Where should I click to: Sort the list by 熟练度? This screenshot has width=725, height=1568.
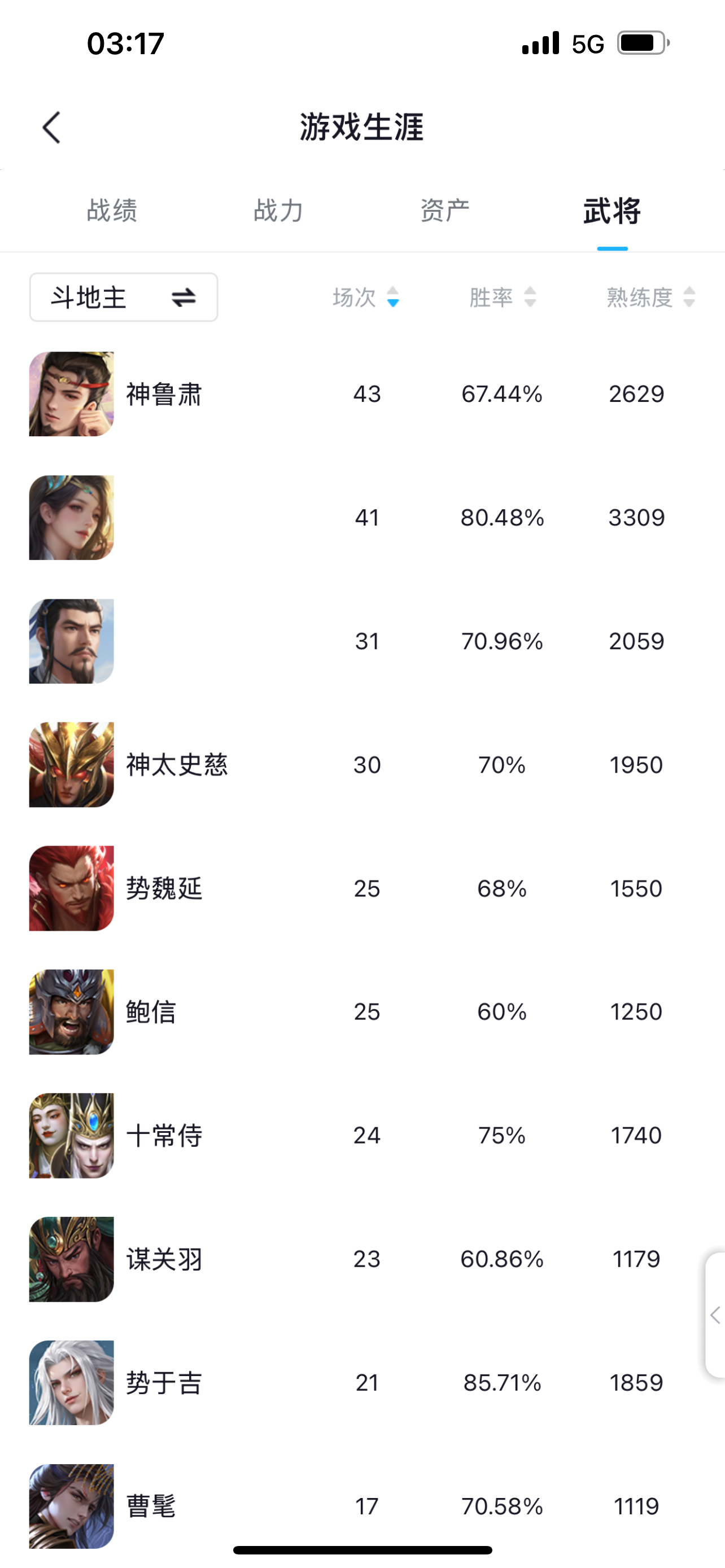point(650,297)
